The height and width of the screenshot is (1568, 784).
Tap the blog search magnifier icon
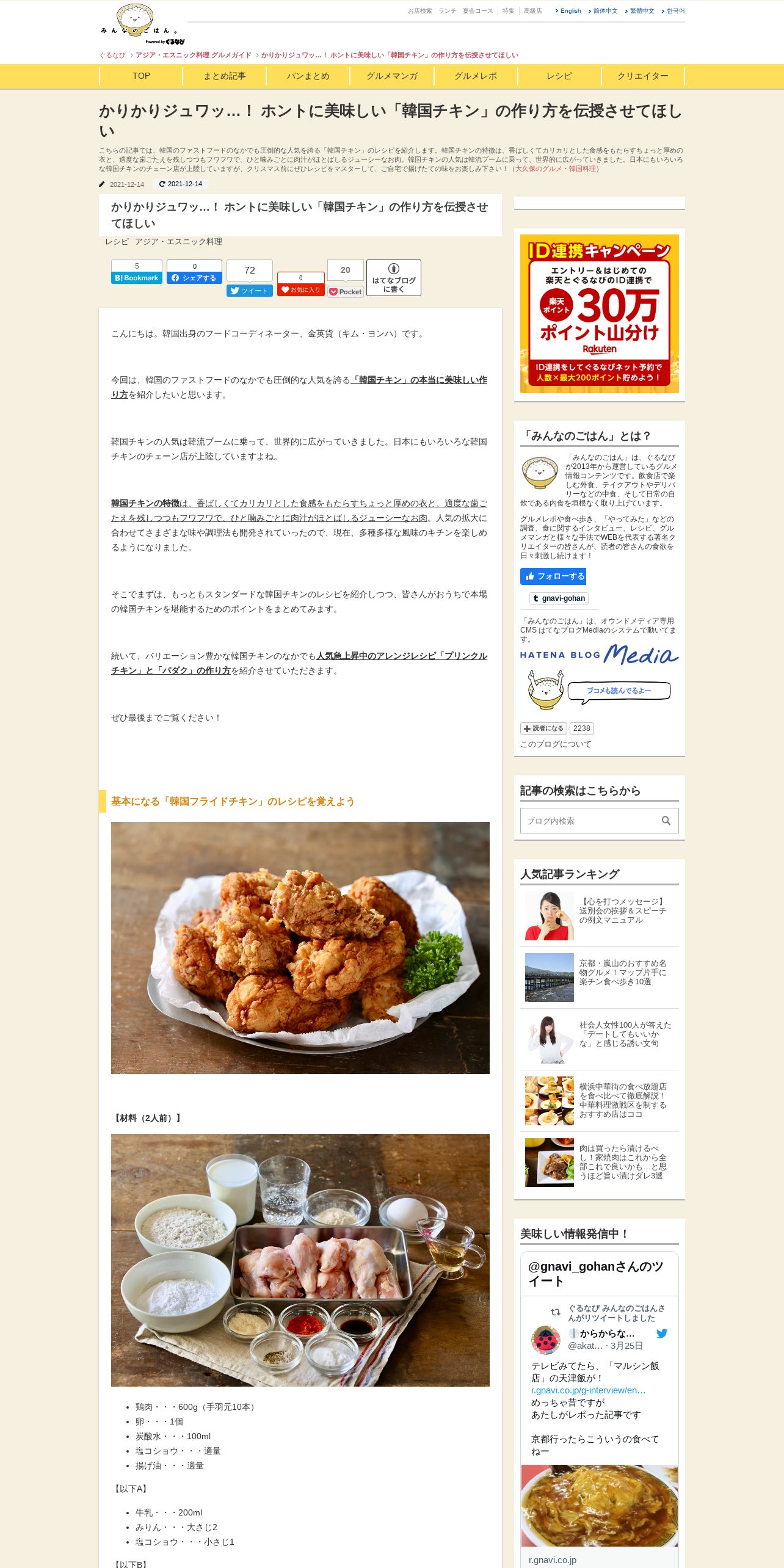[666, 821]
